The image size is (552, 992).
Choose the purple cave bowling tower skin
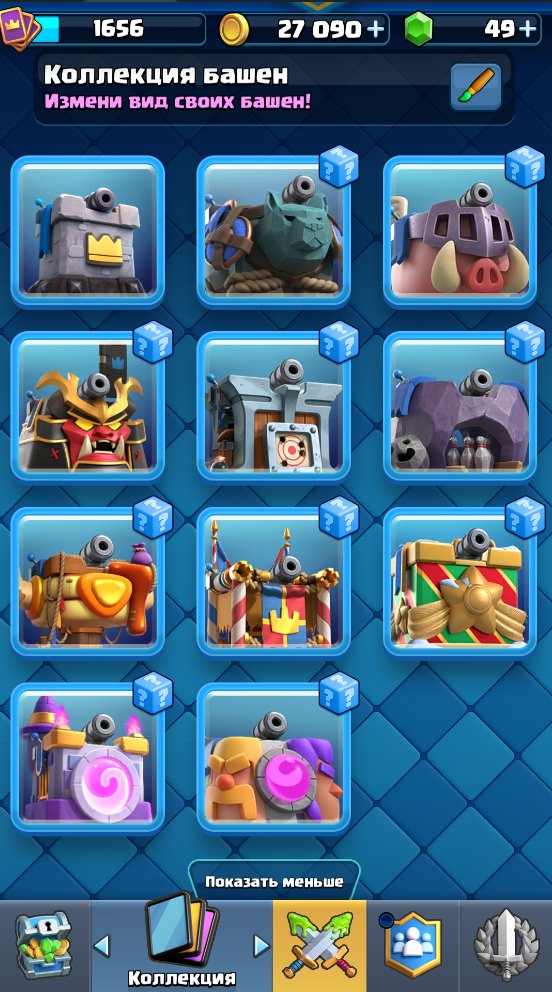pyautogui.click(x=460, y=407)
